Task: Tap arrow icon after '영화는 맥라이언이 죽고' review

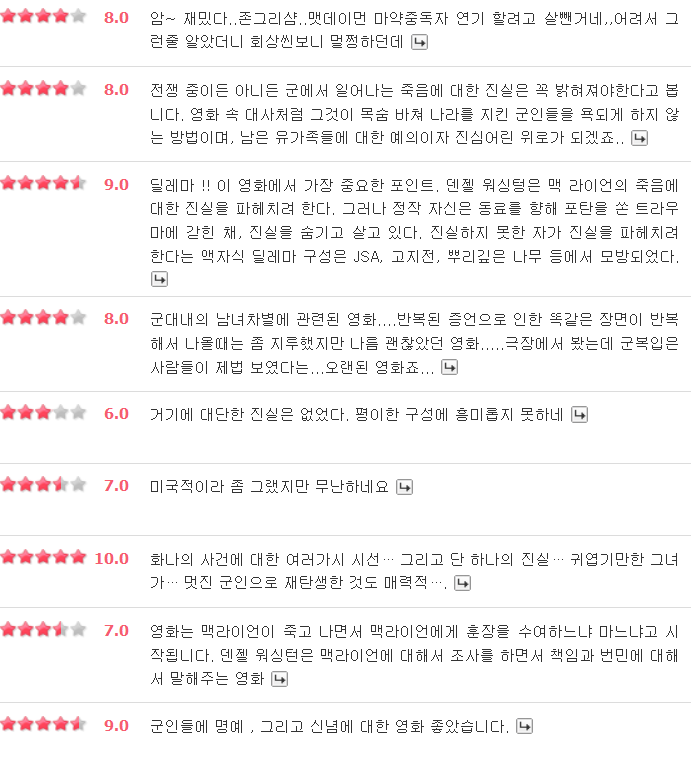Action: [x=279, y=679]
